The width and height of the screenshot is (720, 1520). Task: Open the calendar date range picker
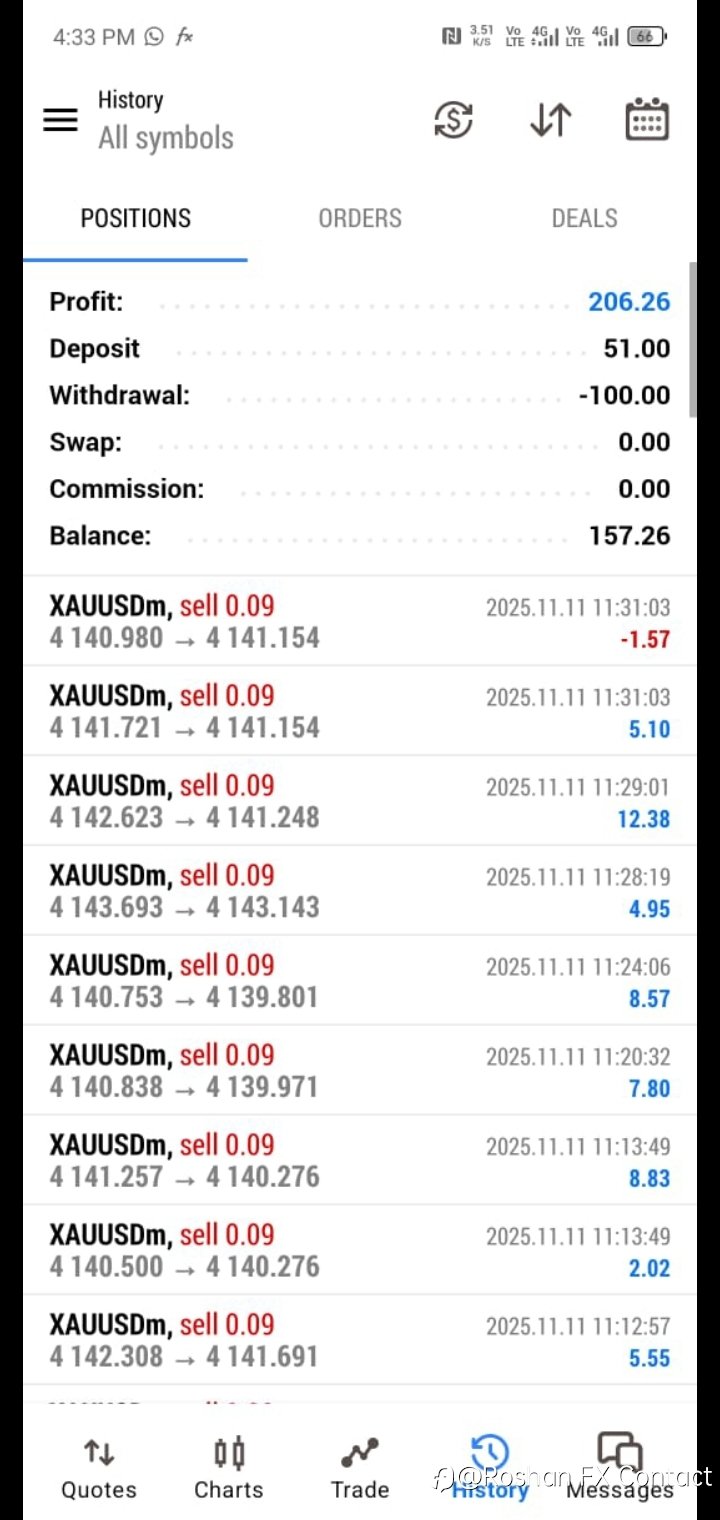pyautogui.click(x=647, y=119)
